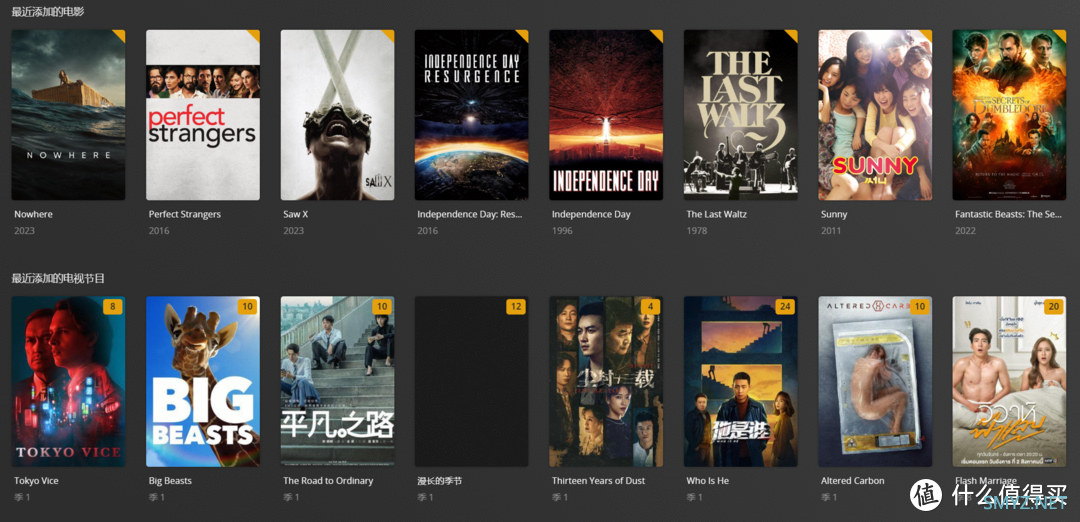The image size is (1080, 522).
Task: Open Who Is He series
Action: (x=740, y=382)
